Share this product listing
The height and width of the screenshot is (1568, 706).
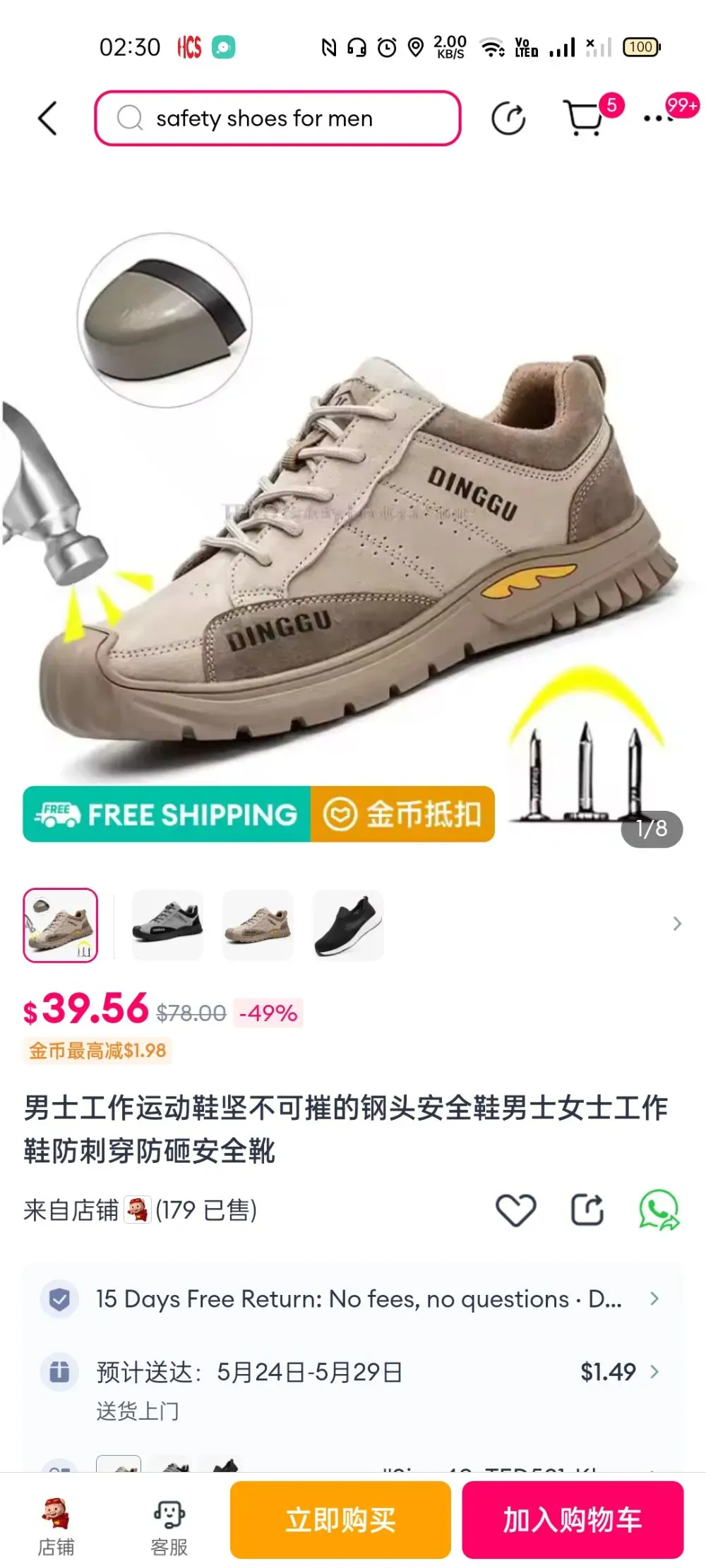587,1210
